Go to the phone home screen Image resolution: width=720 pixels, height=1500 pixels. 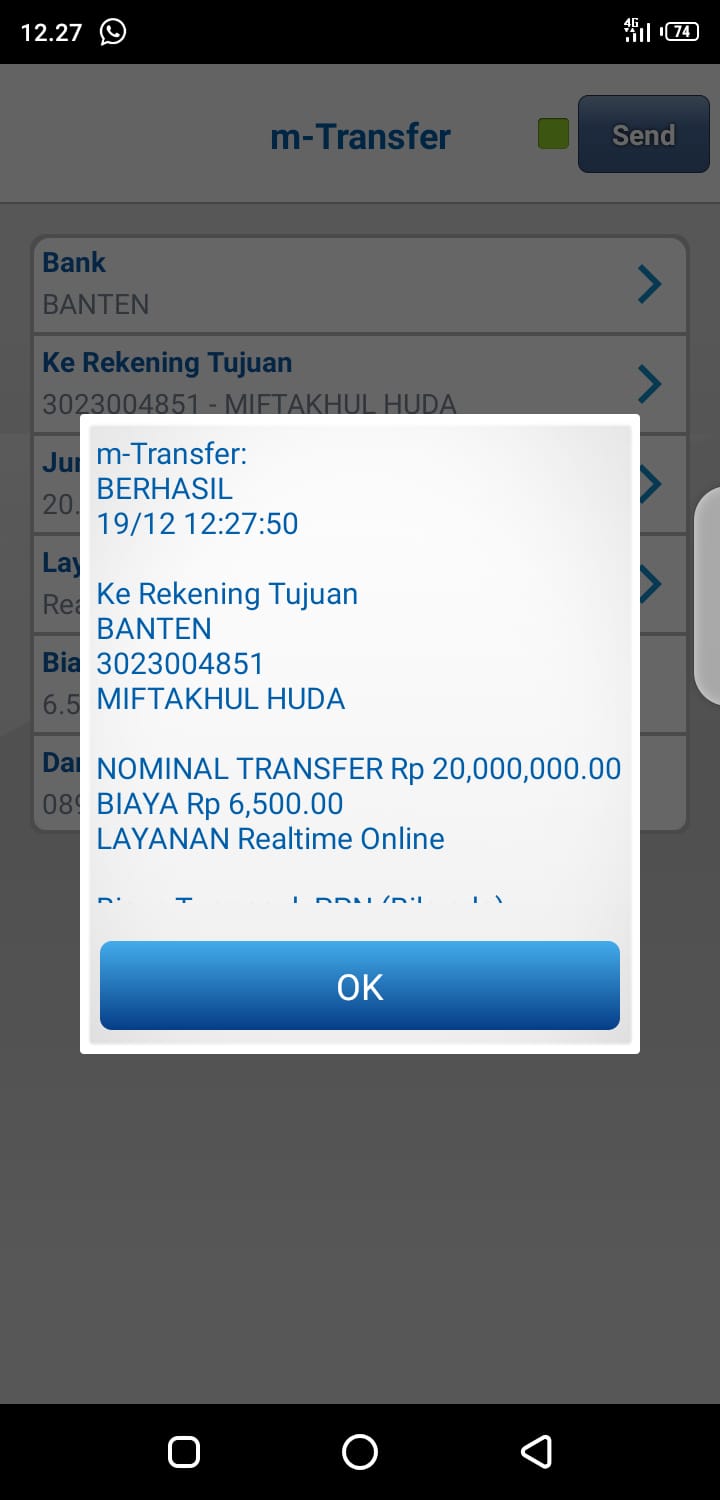pos(360,1451)
